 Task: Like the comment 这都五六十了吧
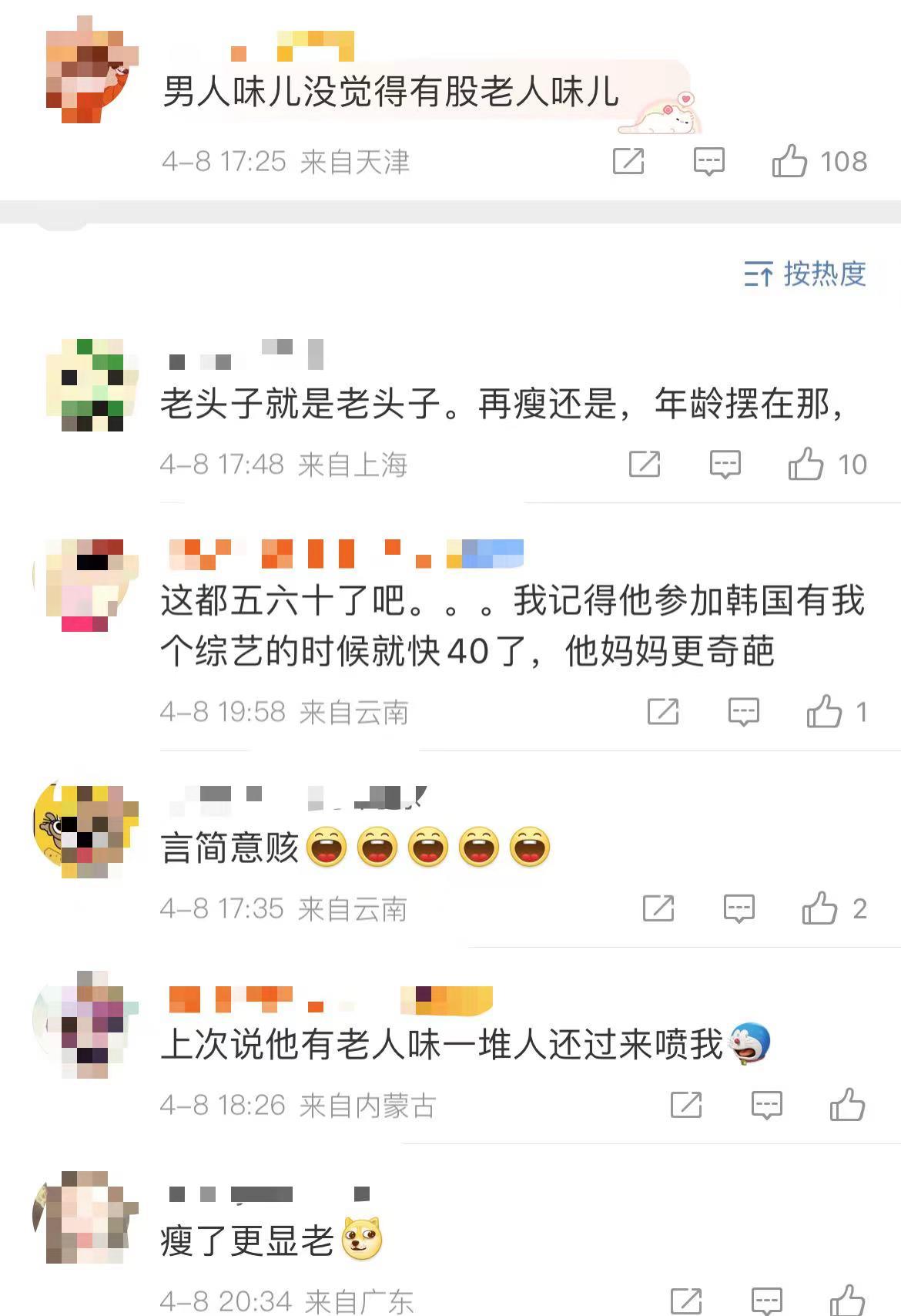click(x=824, y=712)
